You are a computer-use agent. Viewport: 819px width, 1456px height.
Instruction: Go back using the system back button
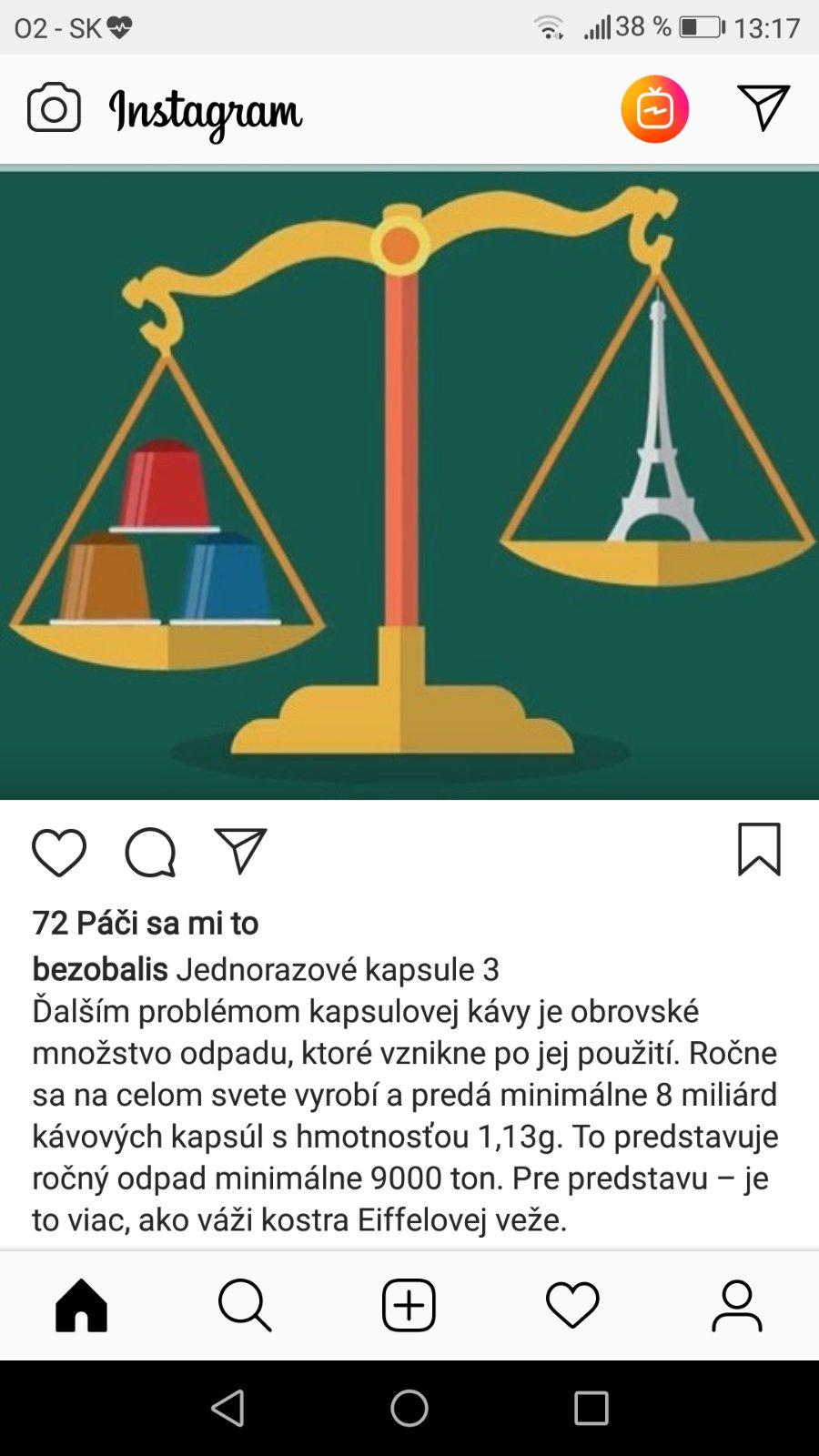[x=227, y=1408]
